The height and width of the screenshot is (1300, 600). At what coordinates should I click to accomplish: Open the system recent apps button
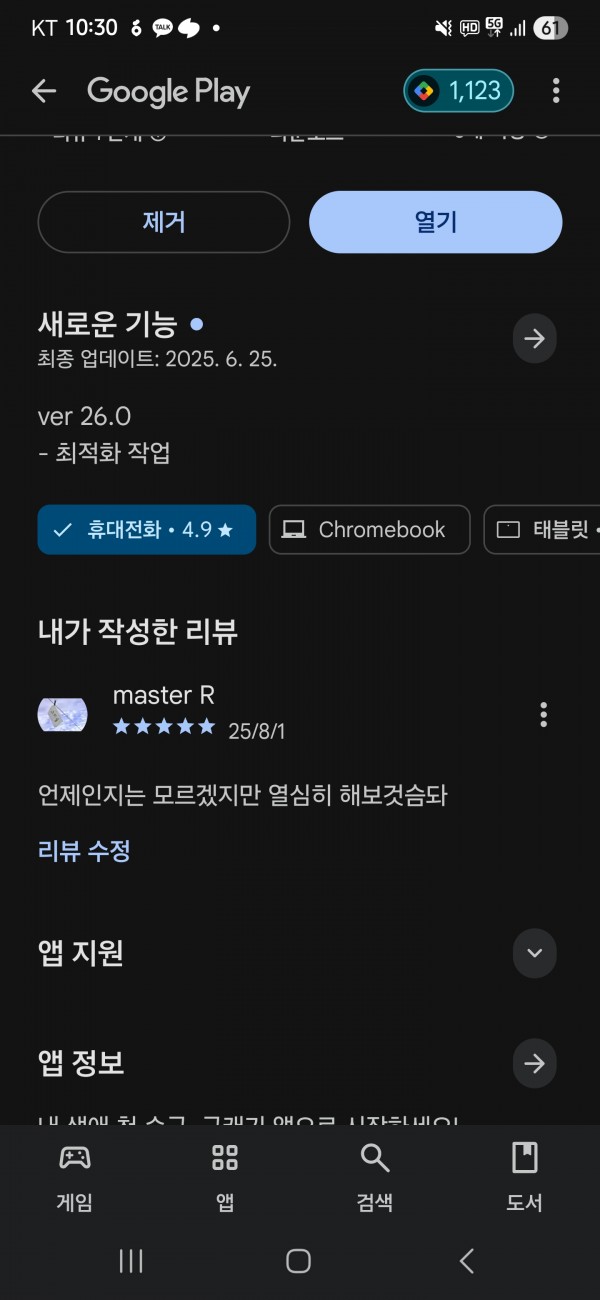click(x=131, y=1261)
